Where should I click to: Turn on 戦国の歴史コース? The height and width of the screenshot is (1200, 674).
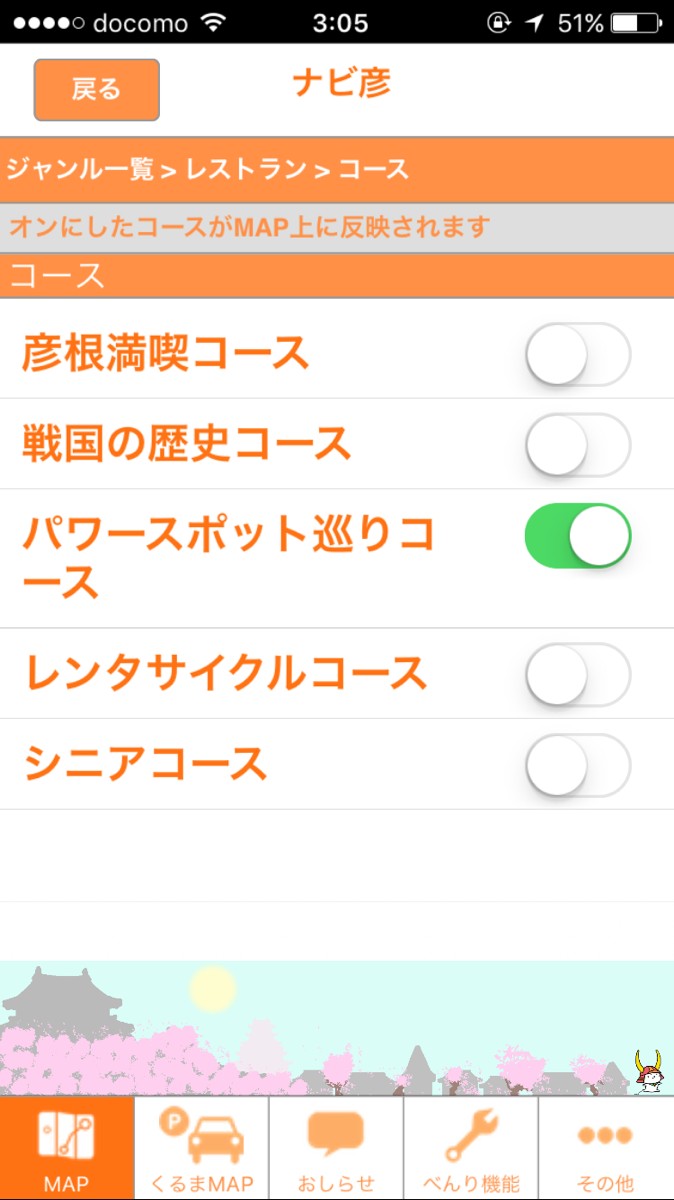coord(578,444)
